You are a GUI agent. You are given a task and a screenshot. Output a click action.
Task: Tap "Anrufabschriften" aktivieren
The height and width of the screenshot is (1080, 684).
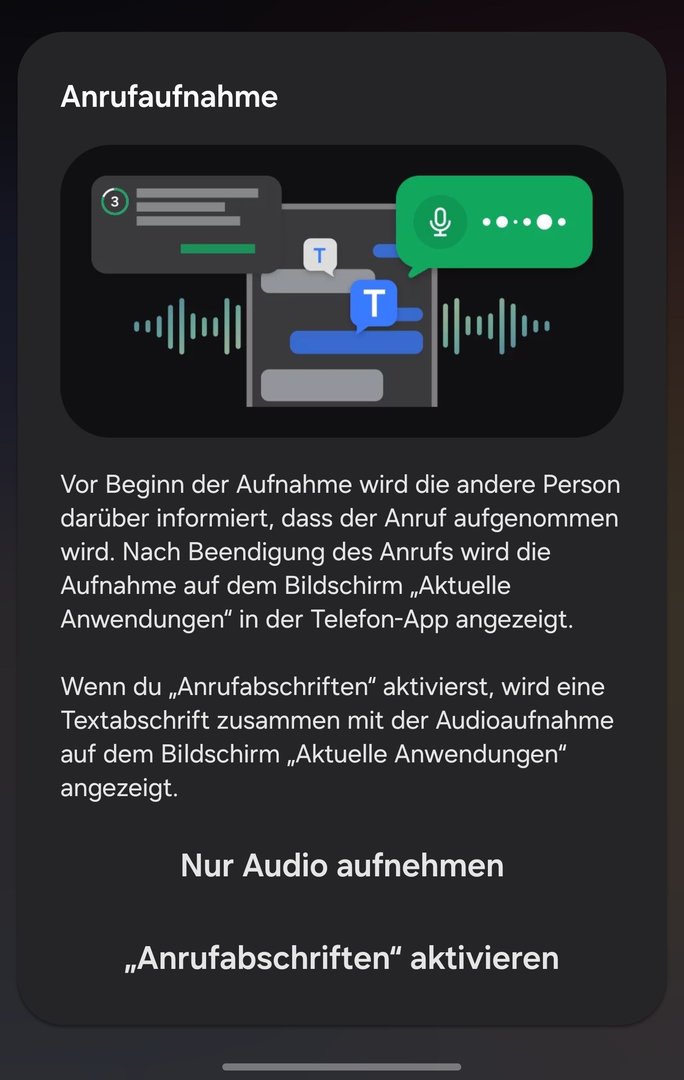click(x=342, y=958)
